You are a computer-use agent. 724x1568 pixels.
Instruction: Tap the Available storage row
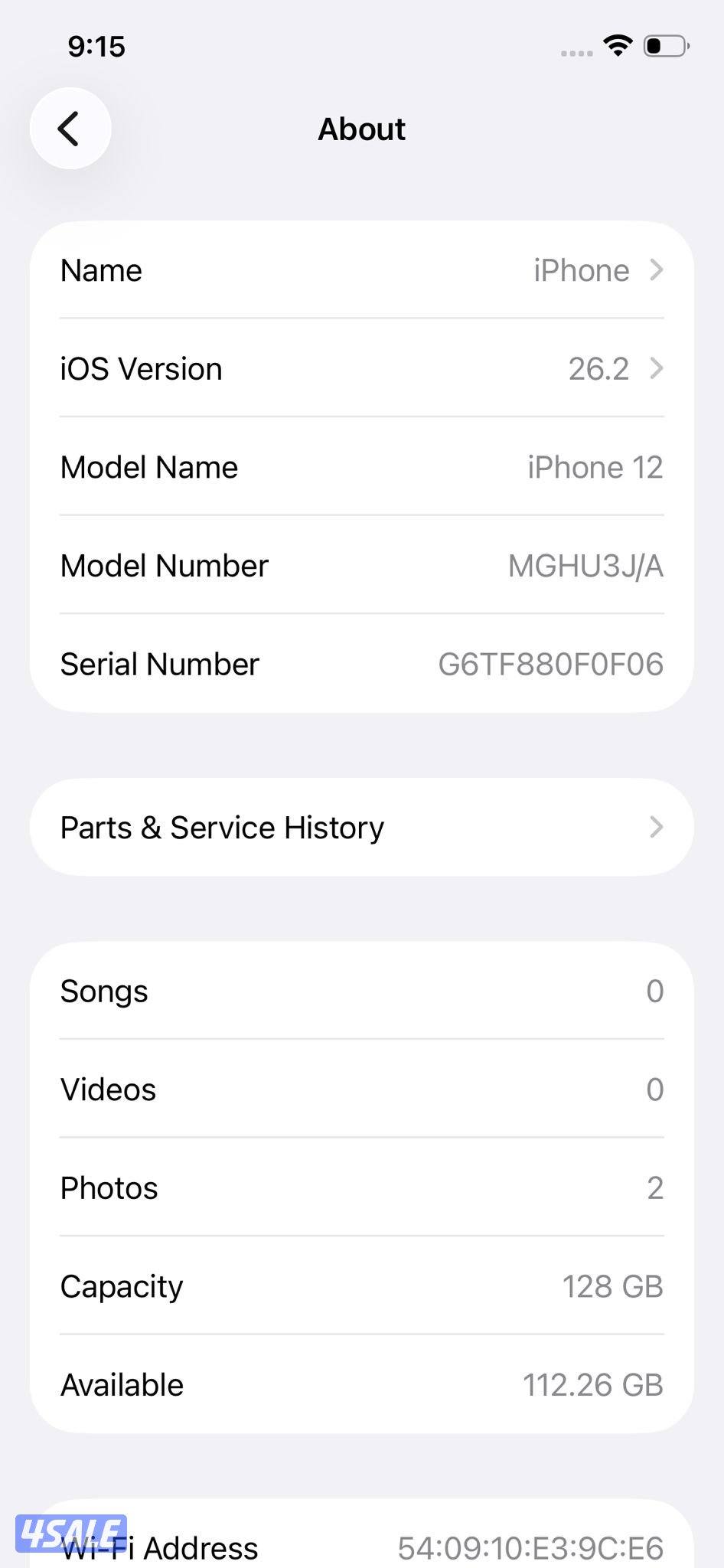click(362, 1384)
